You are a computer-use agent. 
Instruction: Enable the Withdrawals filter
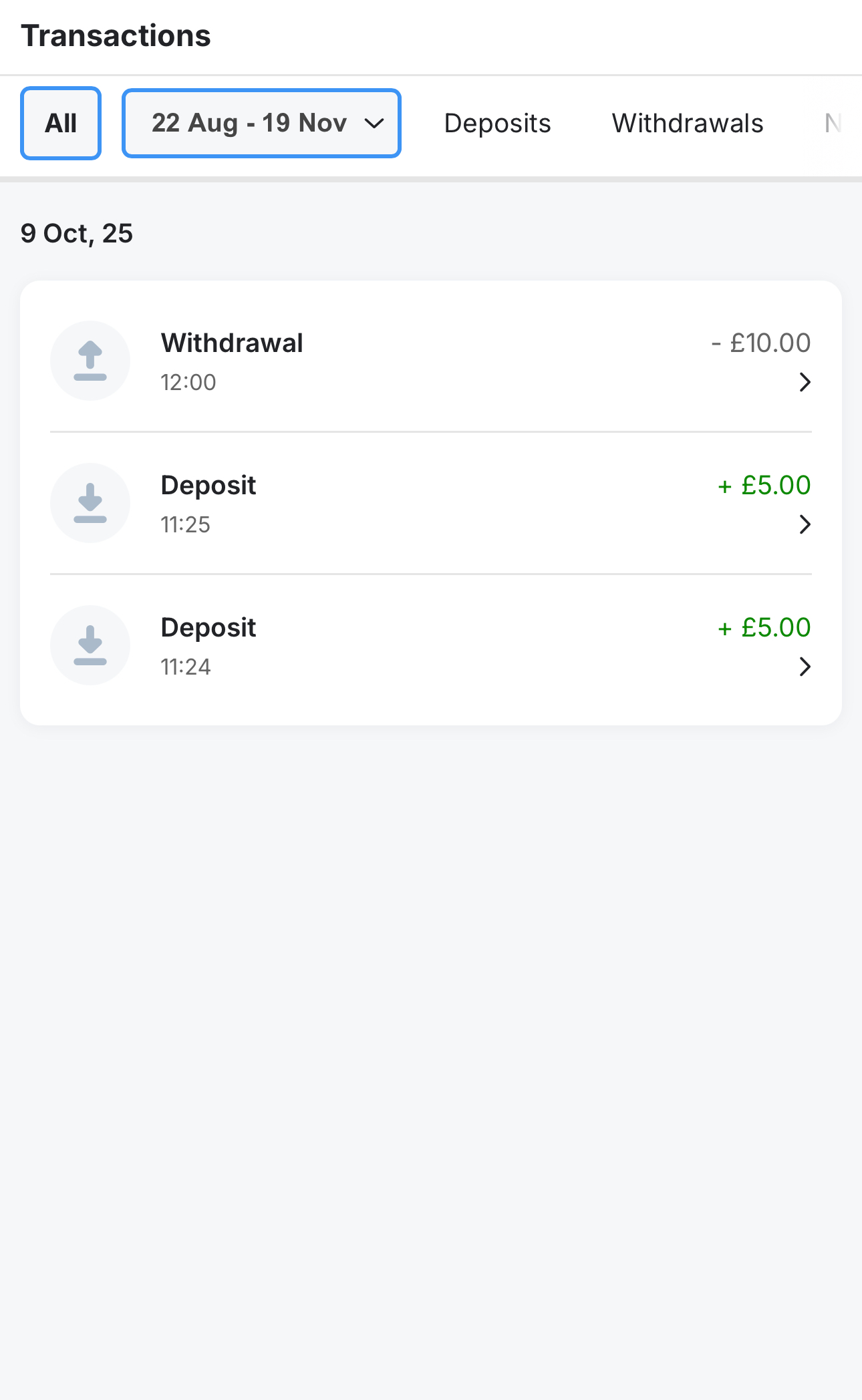tap(688, 123)
